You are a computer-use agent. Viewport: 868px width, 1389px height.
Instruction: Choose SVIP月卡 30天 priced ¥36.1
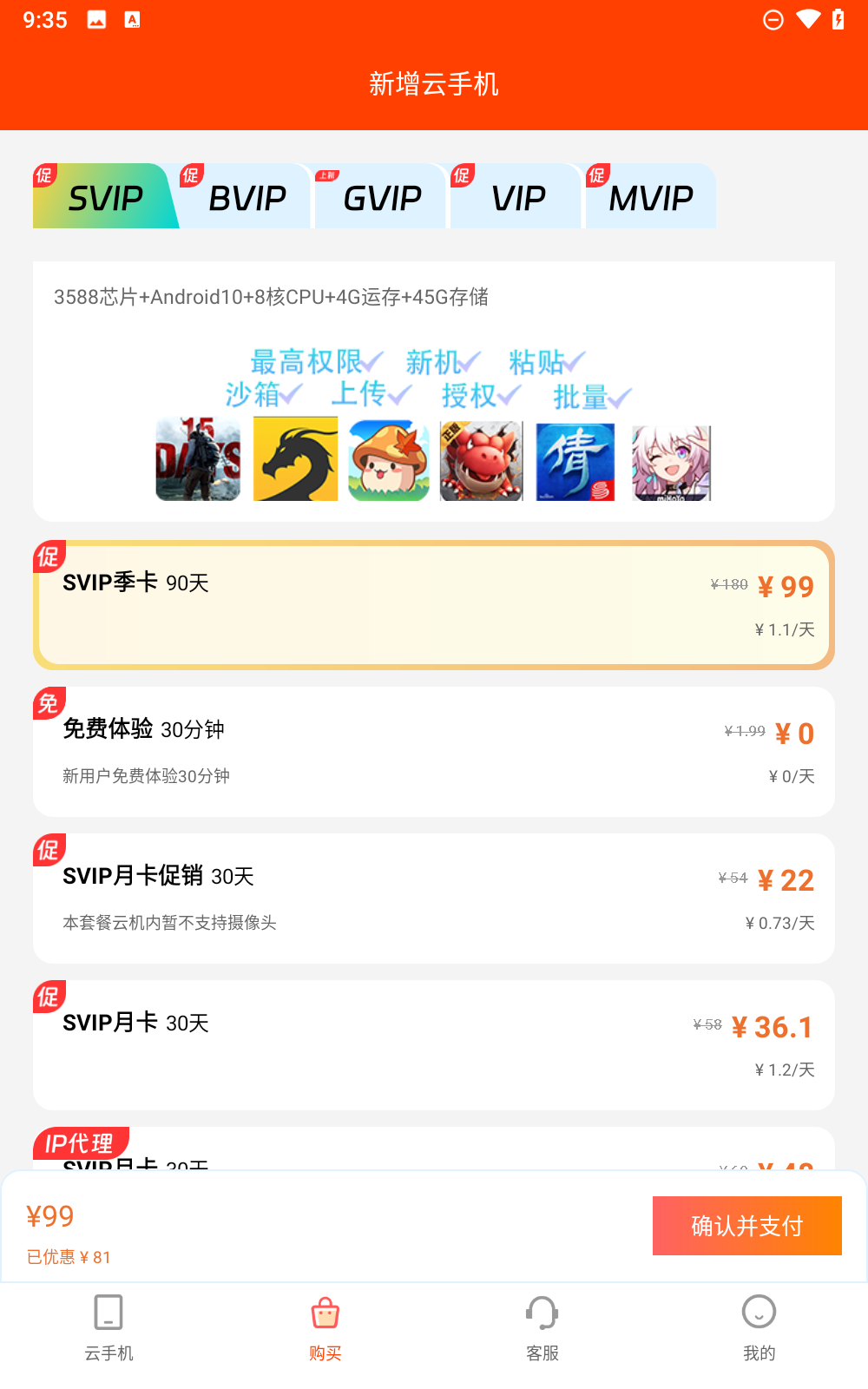click(434, 1044)
